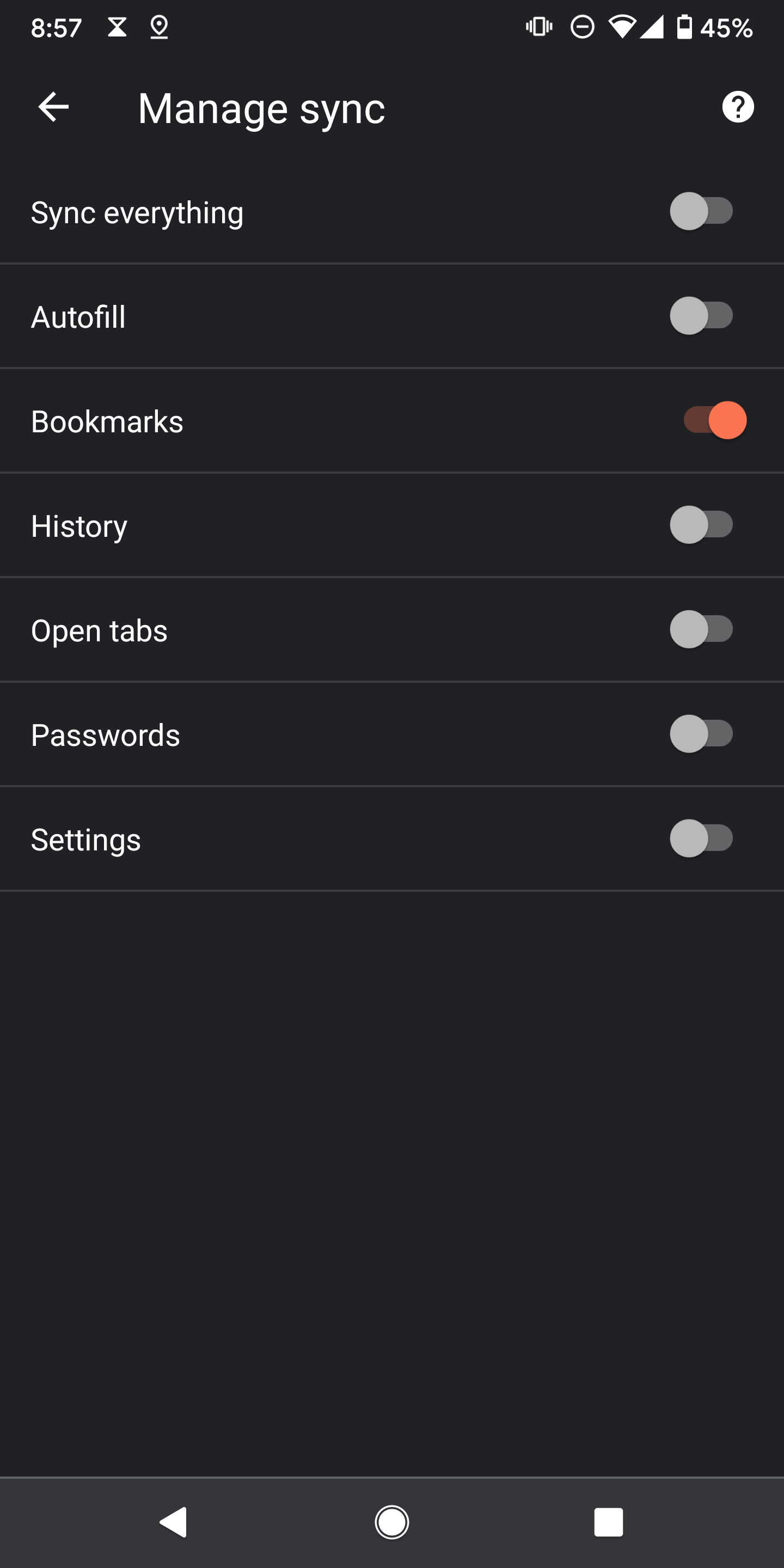Viewport: 784px width, 1568px height.
Task: Switch on Open tabs sync
Action: pyautogui.click(x=701, y=629)
